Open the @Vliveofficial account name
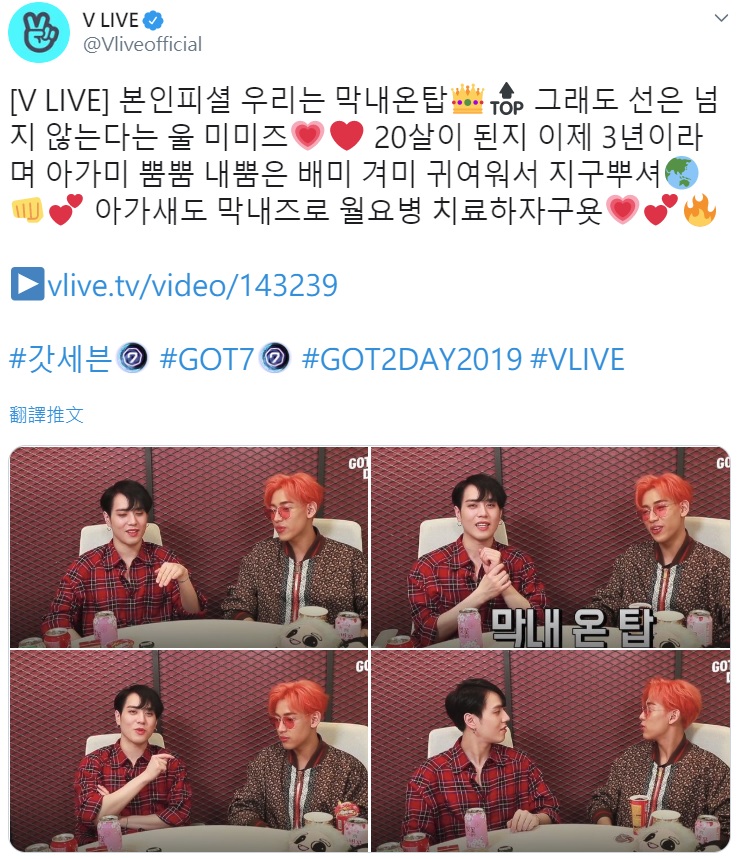The height and width of the screenshot is (859, 738). tap(143, 44)
